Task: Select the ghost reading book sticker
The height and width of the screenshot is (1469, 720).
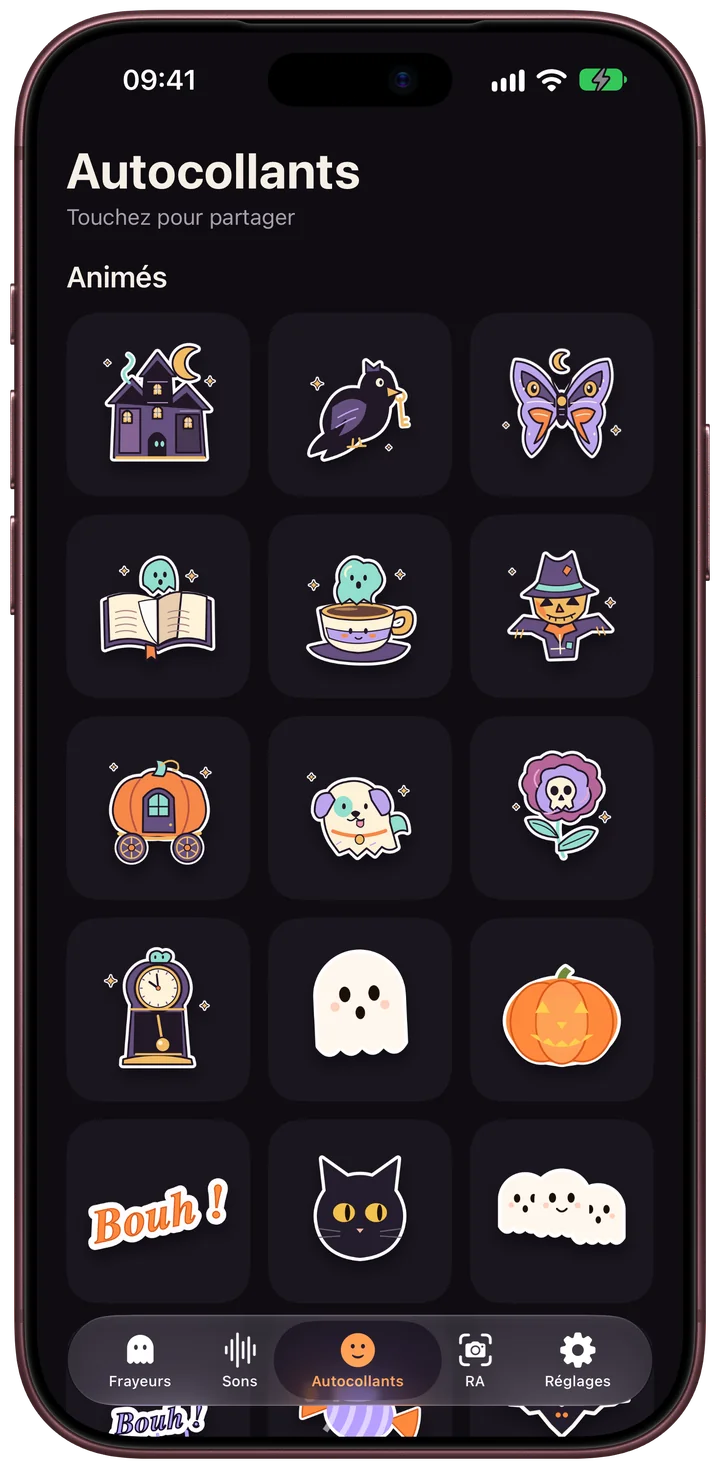Action: 158,606
